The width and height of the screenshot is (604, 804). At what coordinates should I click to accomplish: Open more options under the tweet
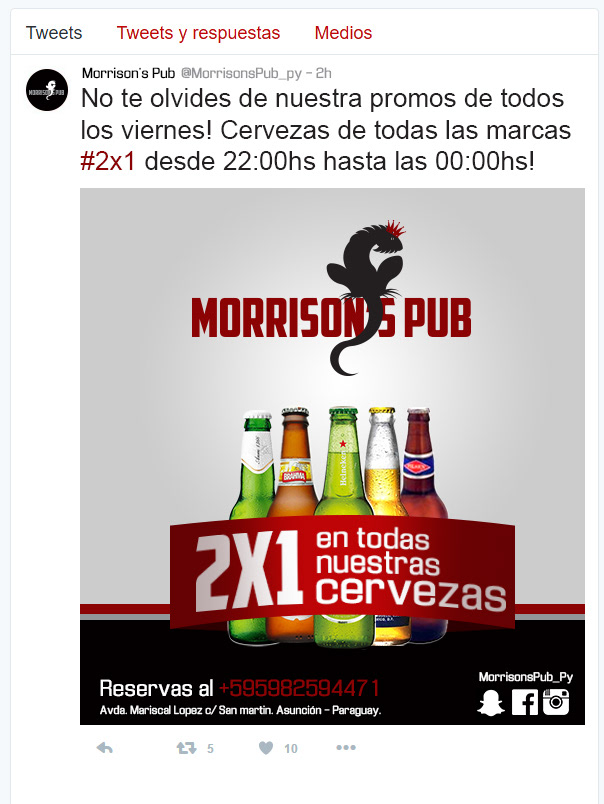tap(346, 748)
